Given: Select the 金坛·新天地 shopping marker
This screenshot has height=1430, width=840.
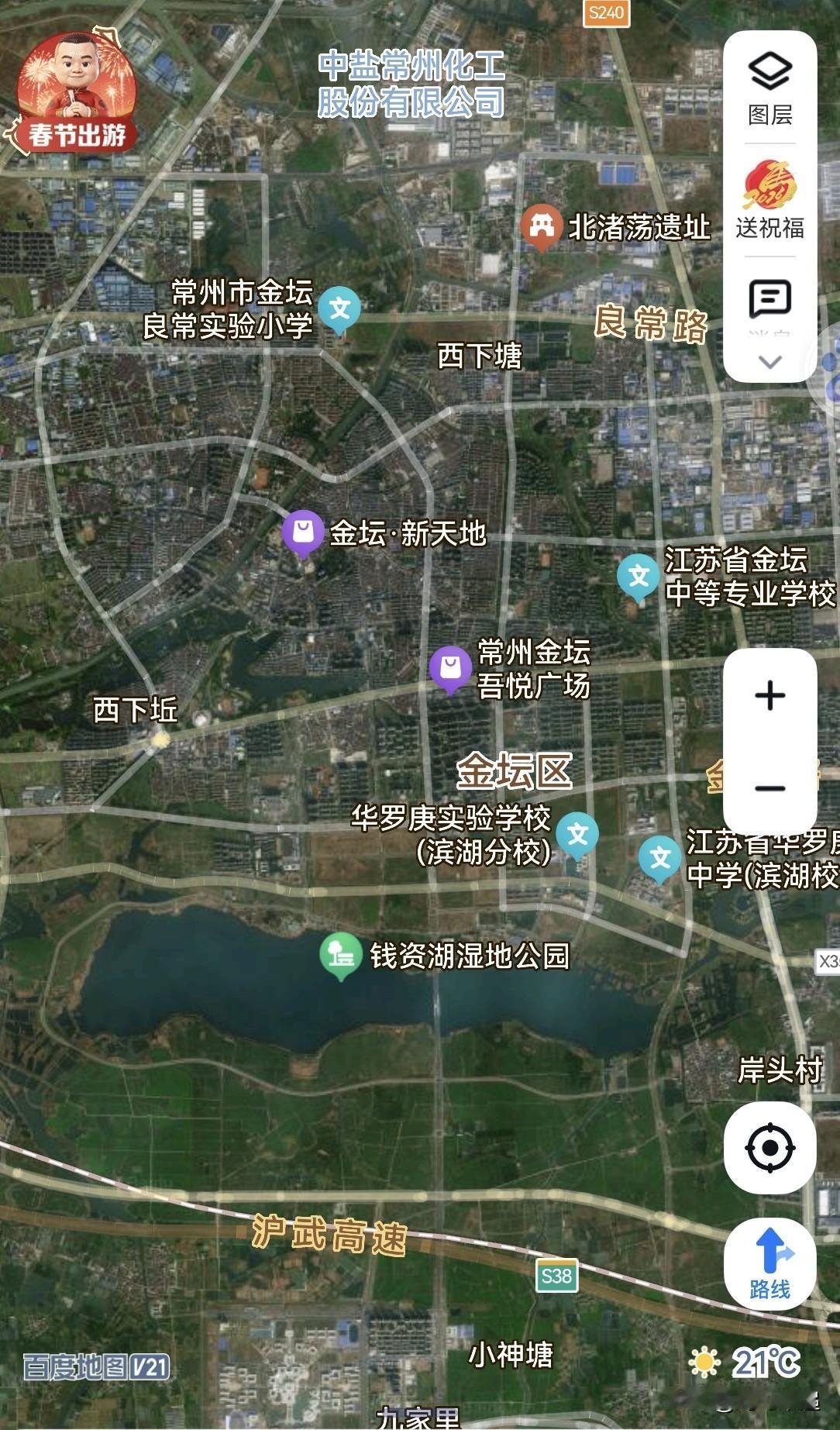Looking at the screenshot, I should 302,532.
